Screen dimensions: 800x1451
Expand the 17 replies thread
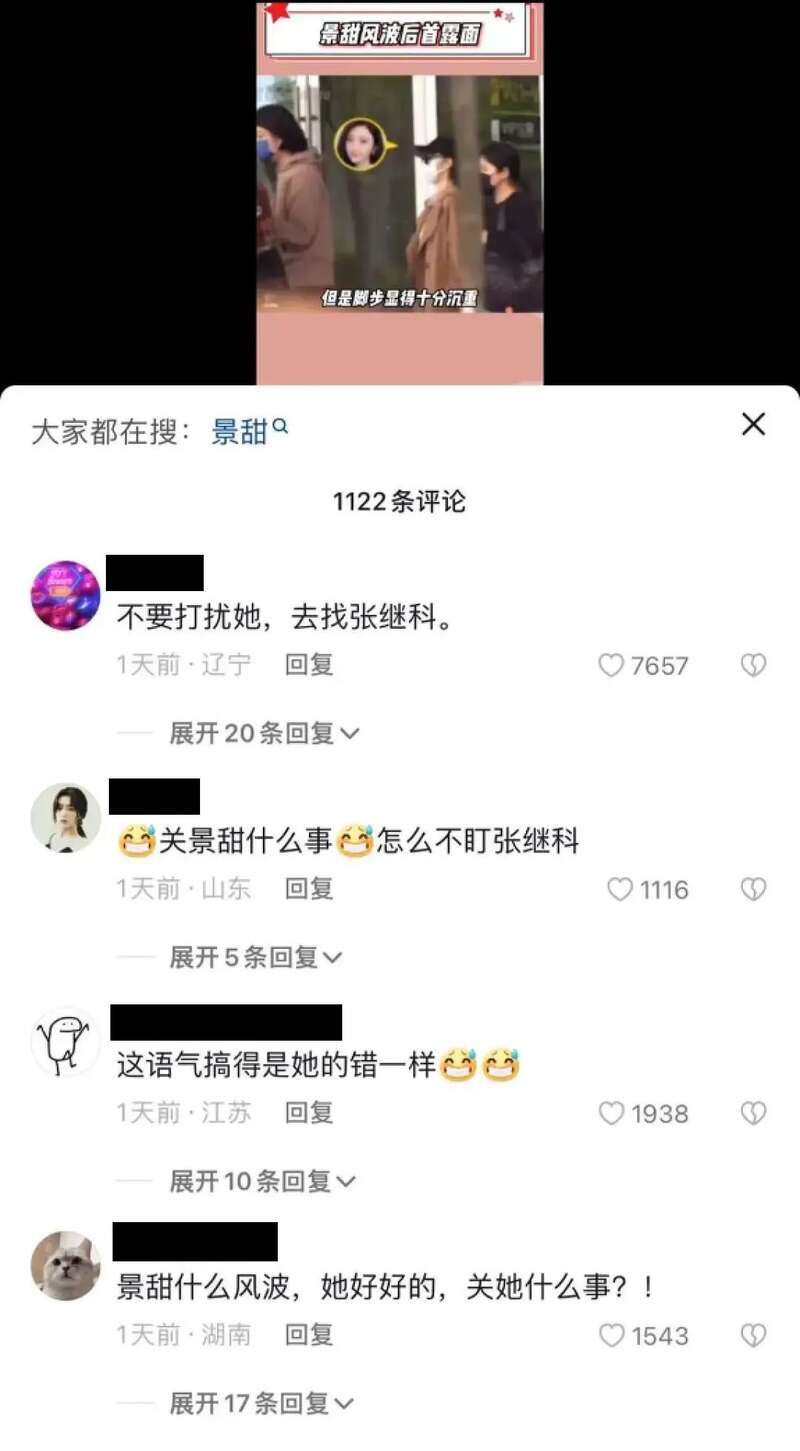coord(262,1403)
